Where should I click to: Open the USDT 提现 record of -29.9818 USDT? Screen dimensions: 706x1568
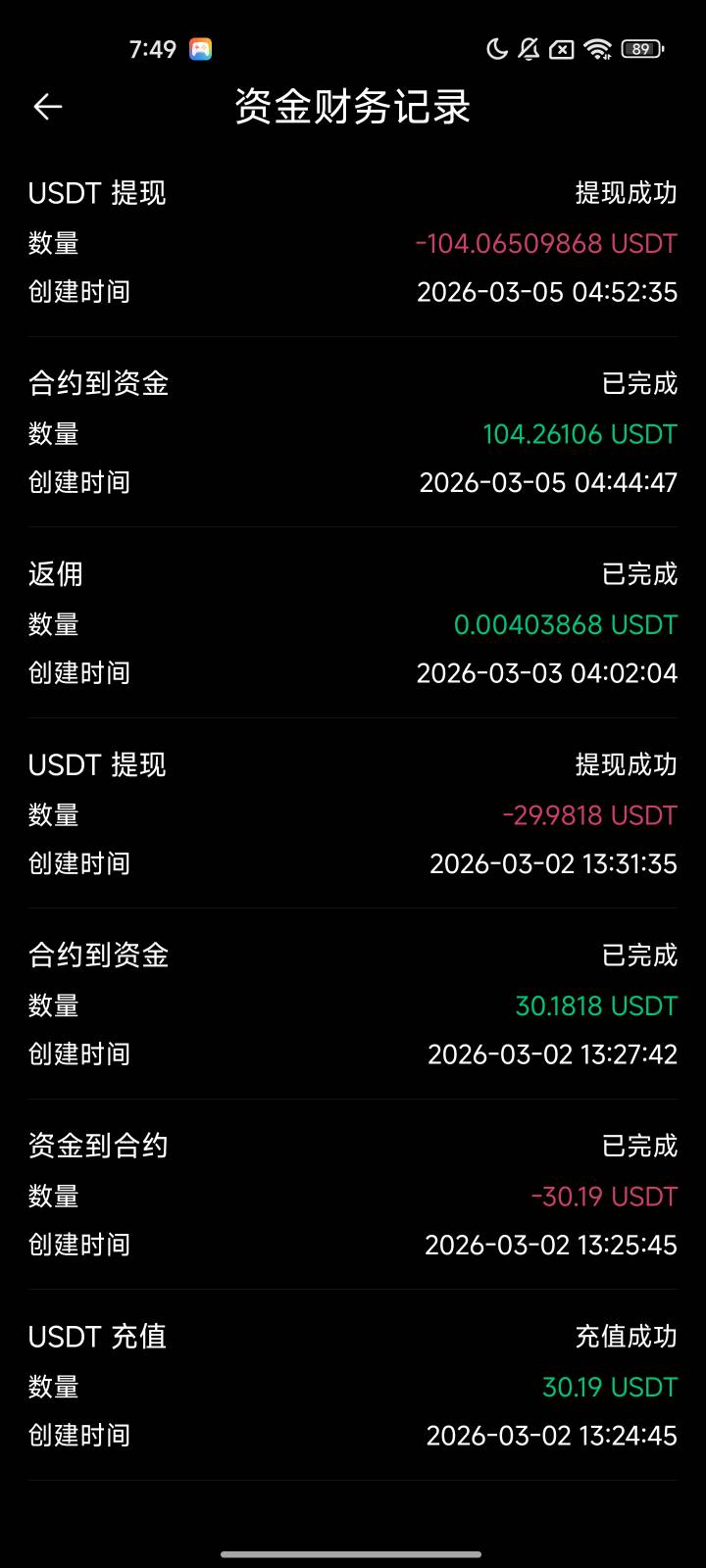point(353,813)
